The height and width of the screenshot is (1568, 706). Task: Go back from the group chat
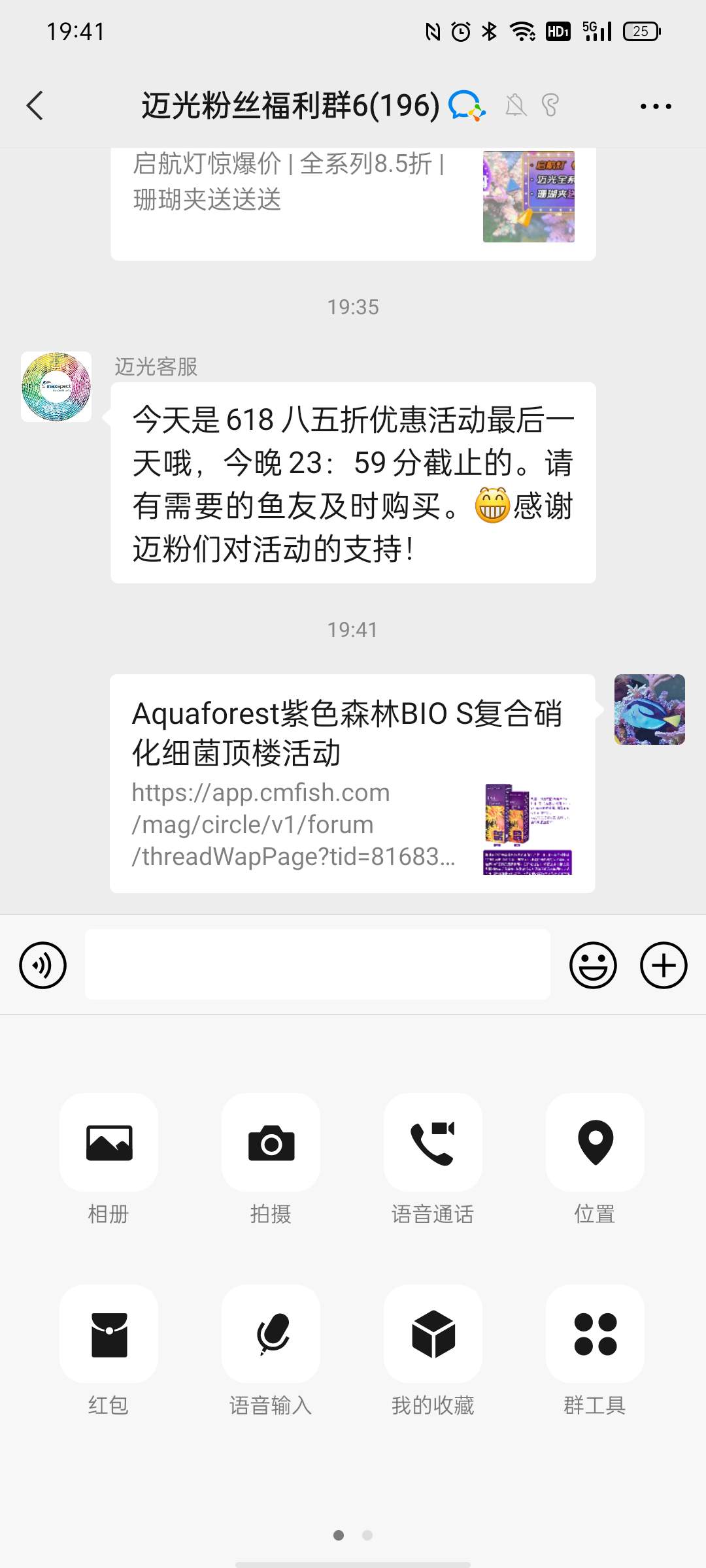[x=35, y=106]
